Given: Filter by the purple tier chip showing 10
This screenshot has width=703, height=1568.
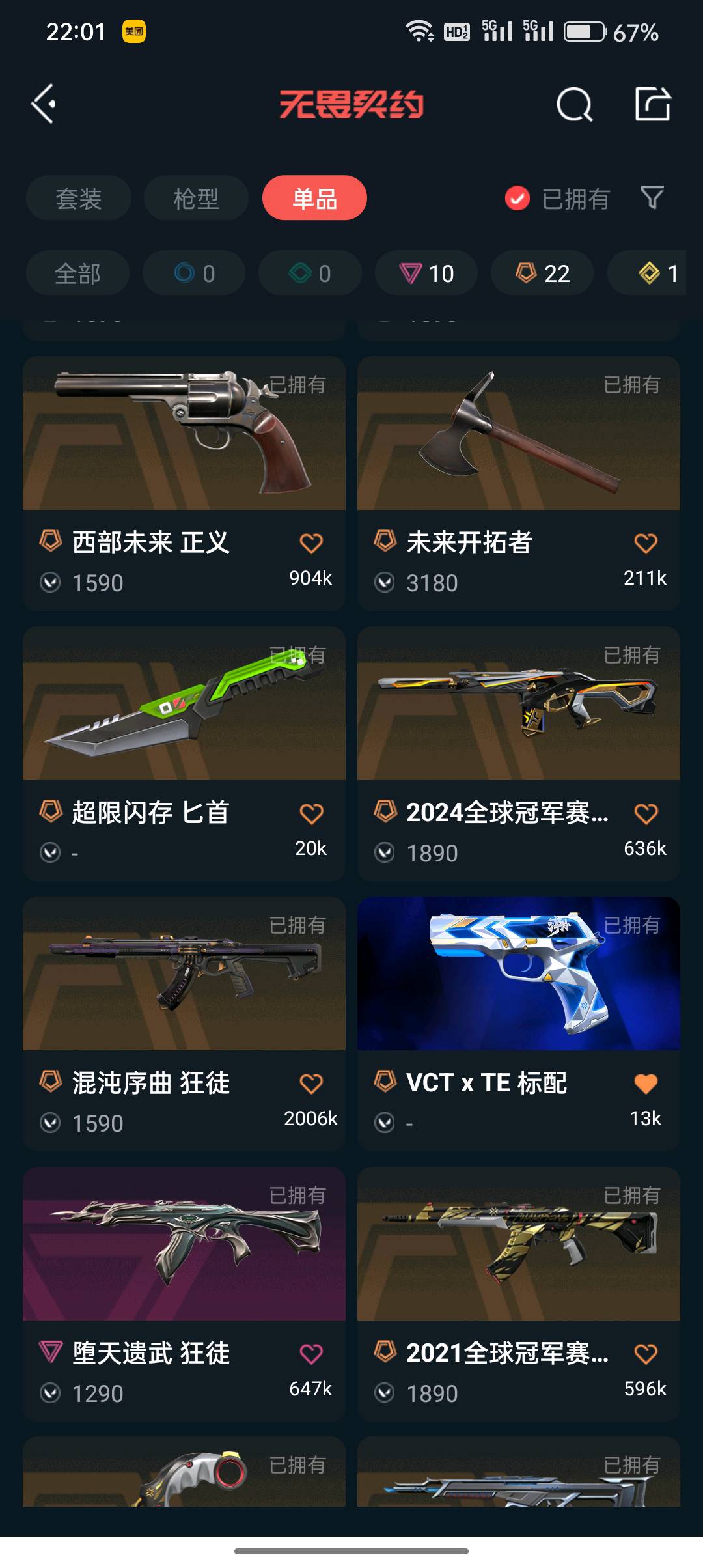Looking at the screenshot, I should (x=426, y=273).
